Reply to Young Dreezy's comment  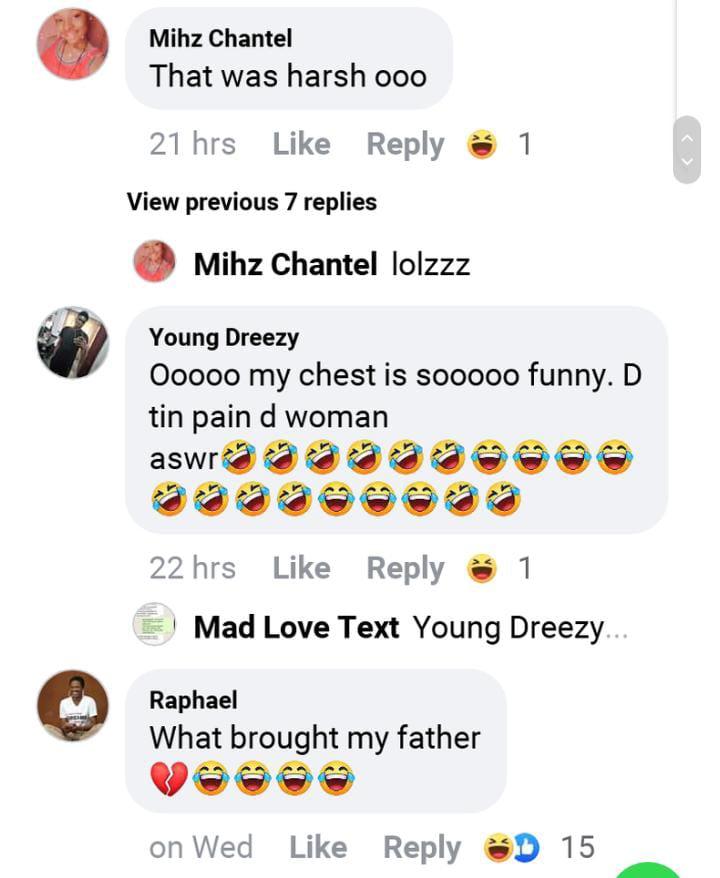[x=405, y=568]
